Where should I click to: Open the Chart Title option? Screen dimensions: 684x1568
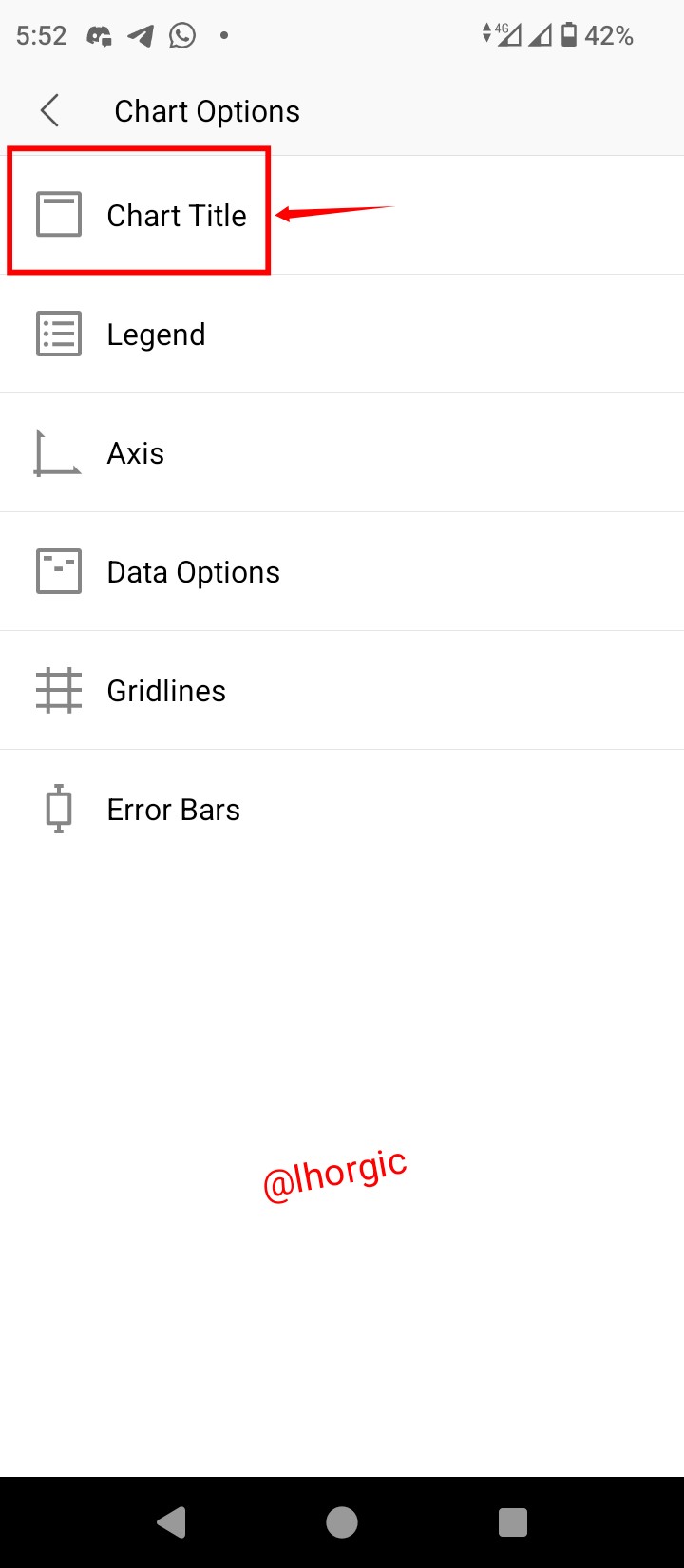tap(177, 216)
